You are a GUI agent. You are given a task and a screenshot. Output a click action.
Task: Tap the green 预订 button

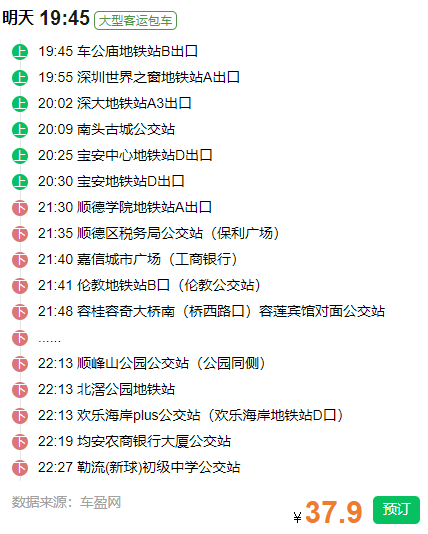pos(396,510)
